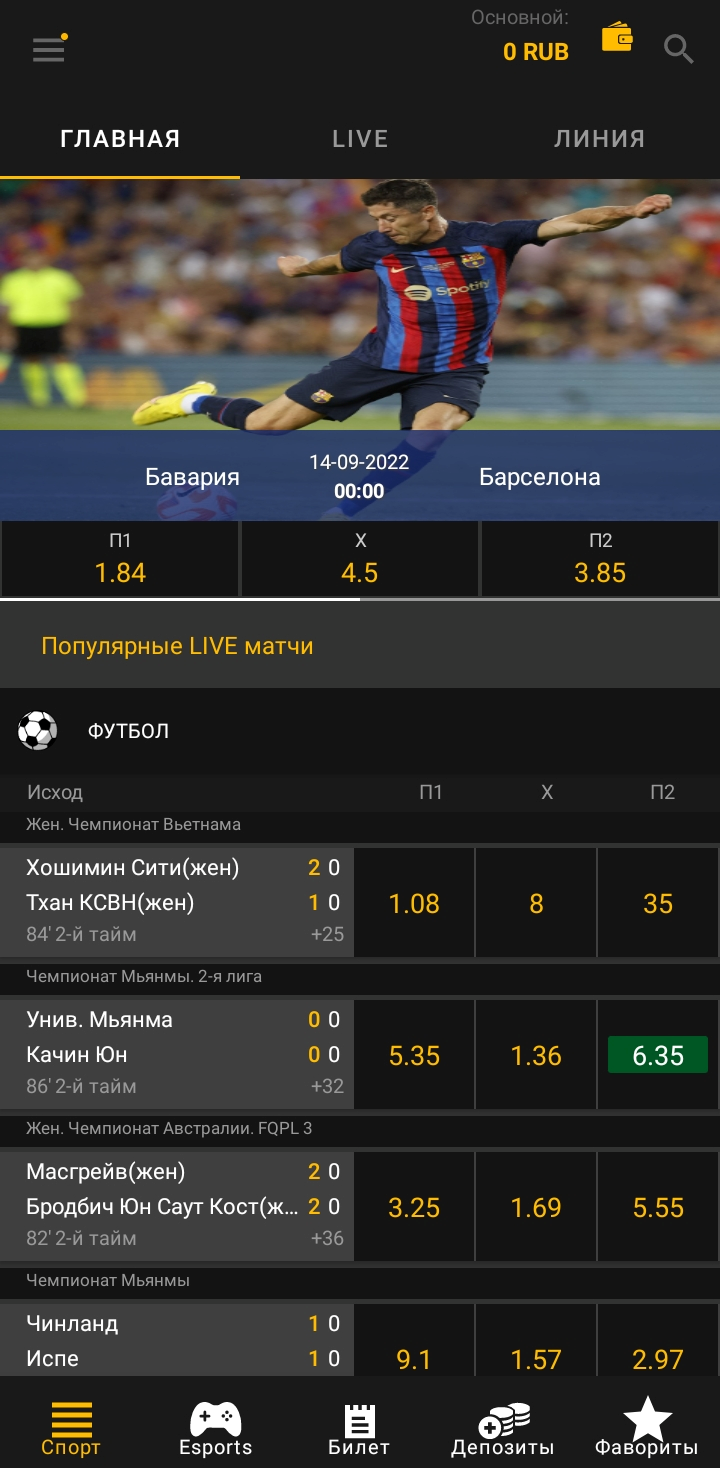Choose the highlighted 6.35 odds for Качин Юн
The width and height of the screenshot is (720, 1468).
[x=658, y=1055]
